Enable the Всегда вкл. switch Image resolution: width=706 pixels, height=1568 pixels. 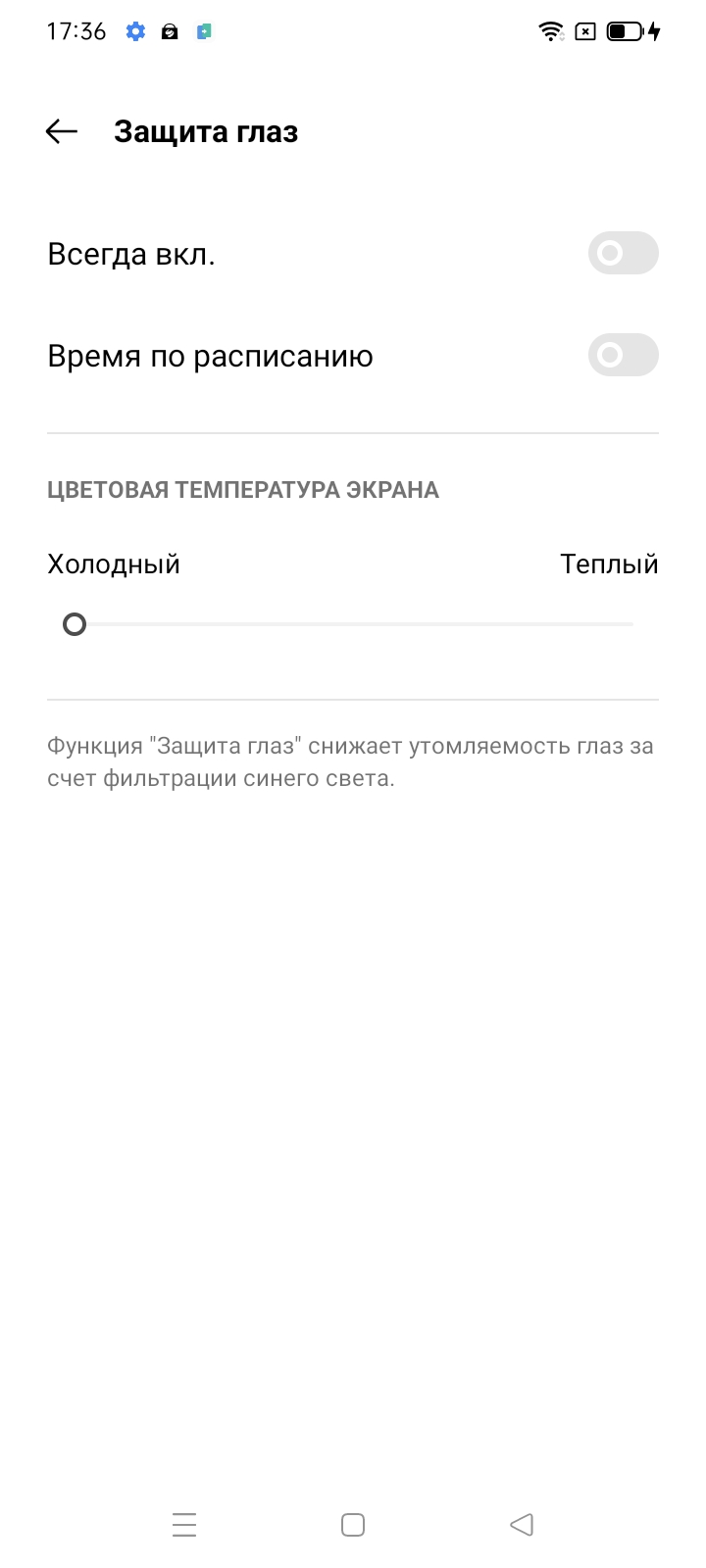(623, 254)
